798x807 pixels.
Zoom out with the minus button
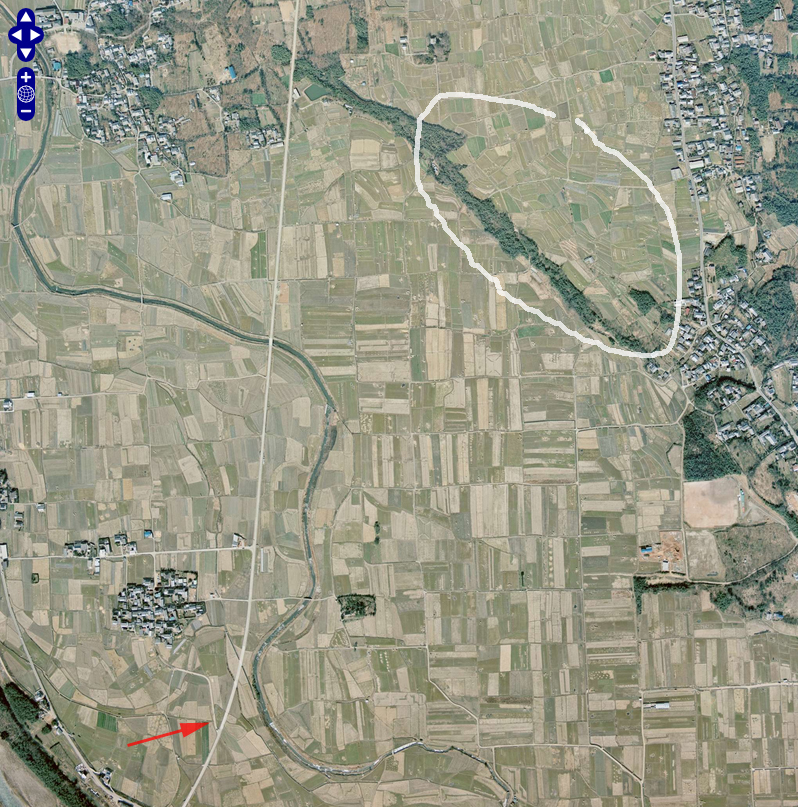[25, 111]
